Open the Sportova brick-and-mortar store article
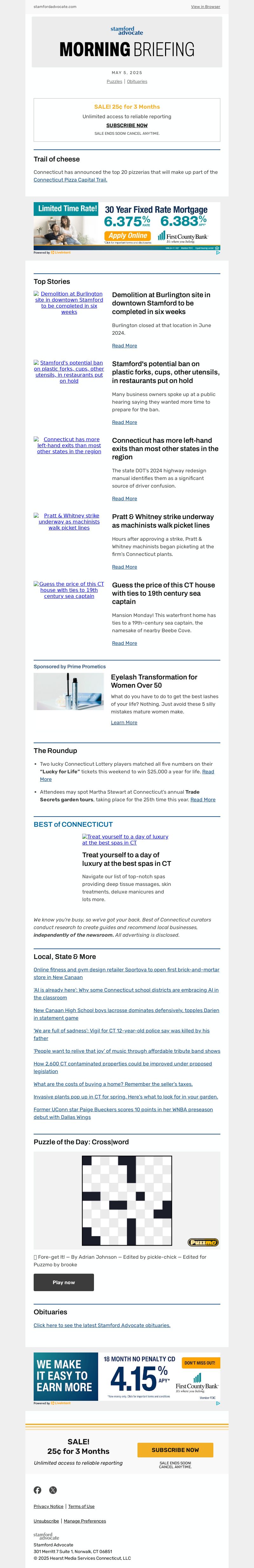Image resolution: width=254 pixels, height=1568 pixels. point(126,973)
